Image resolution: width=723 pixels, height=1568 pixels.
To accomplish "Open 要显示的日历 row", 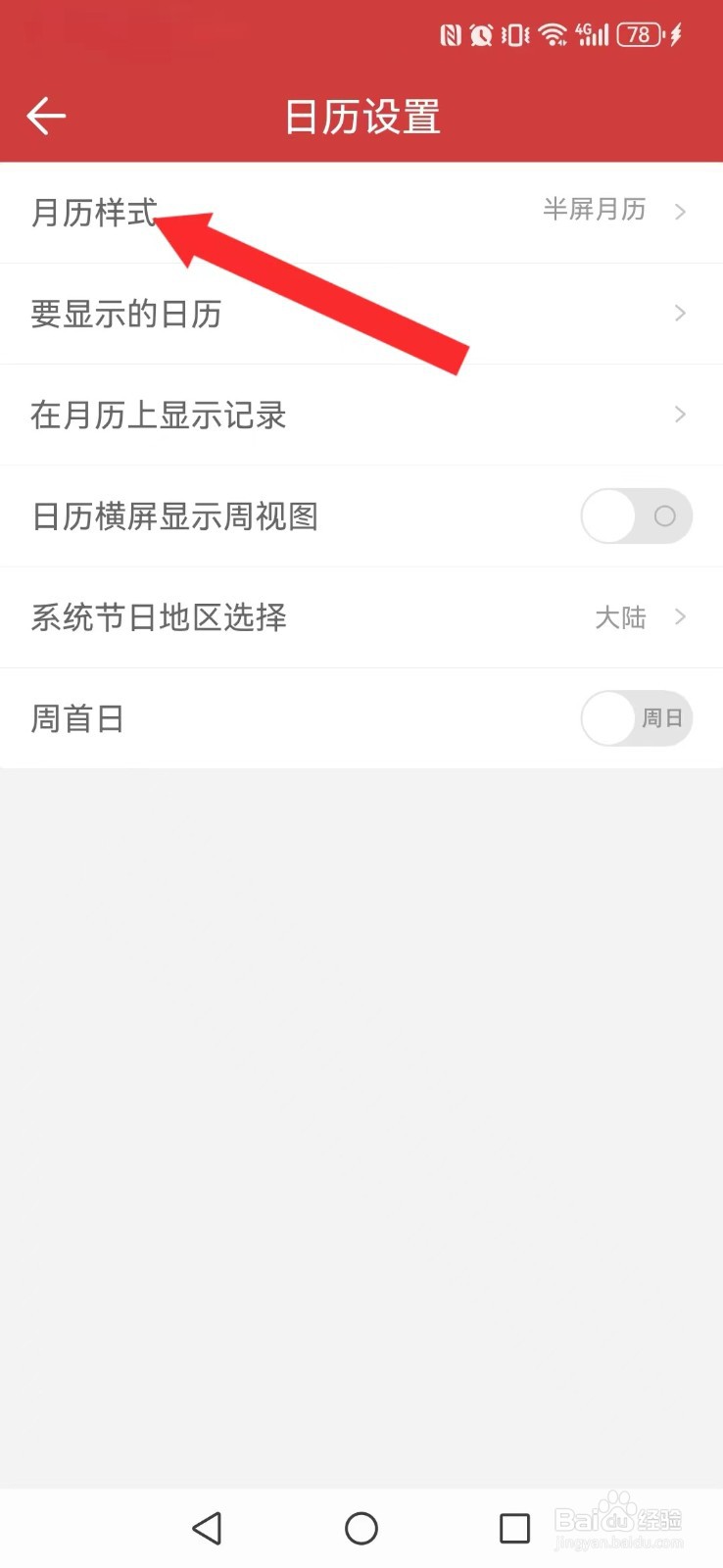I will [x=361, y=314].
